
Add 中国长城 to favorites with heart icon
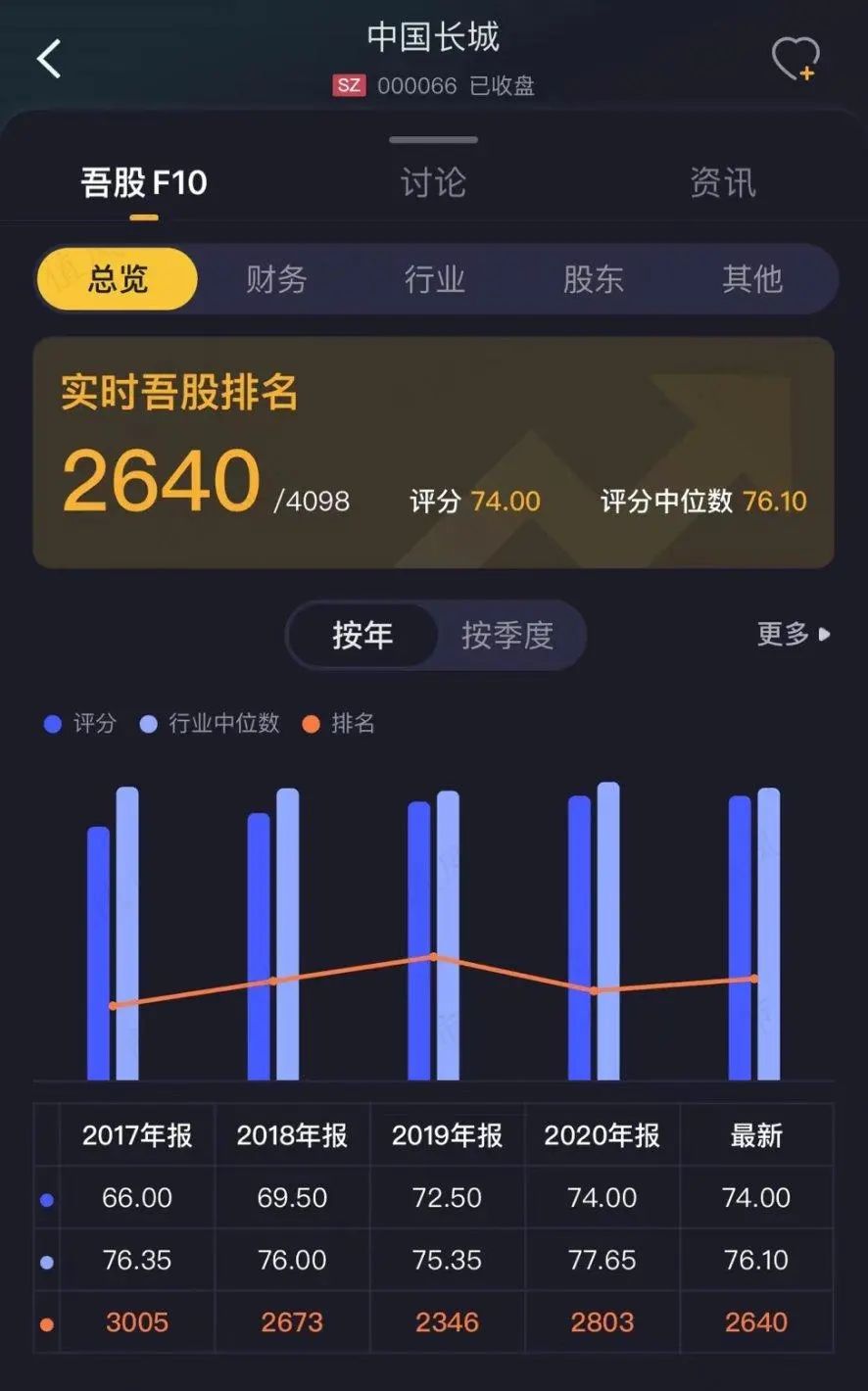coord(795,60)
